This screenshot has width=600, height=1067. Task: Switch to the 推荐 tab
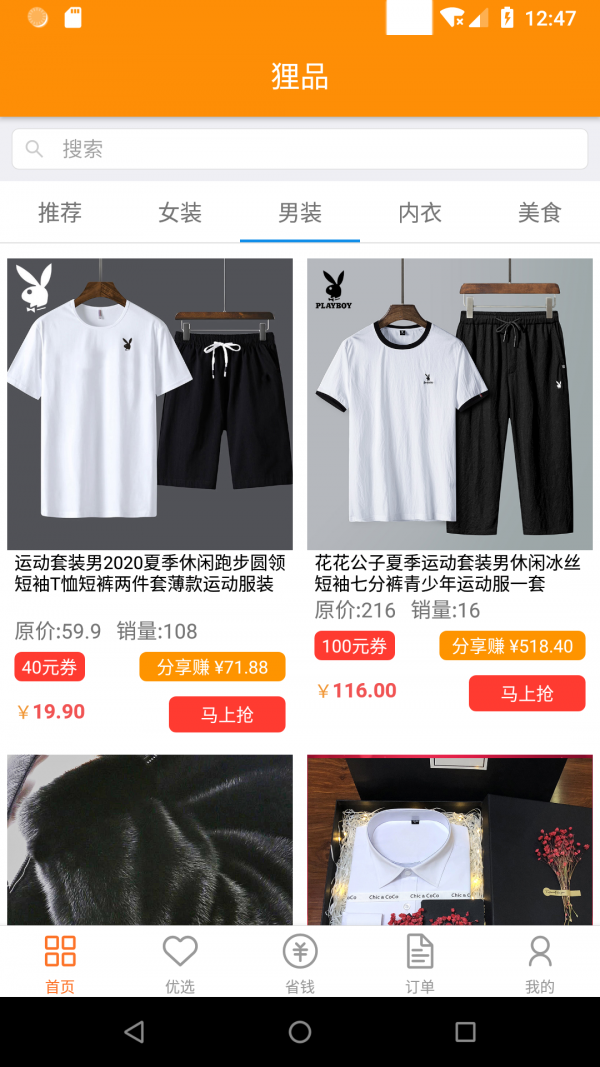click(60, 212)
